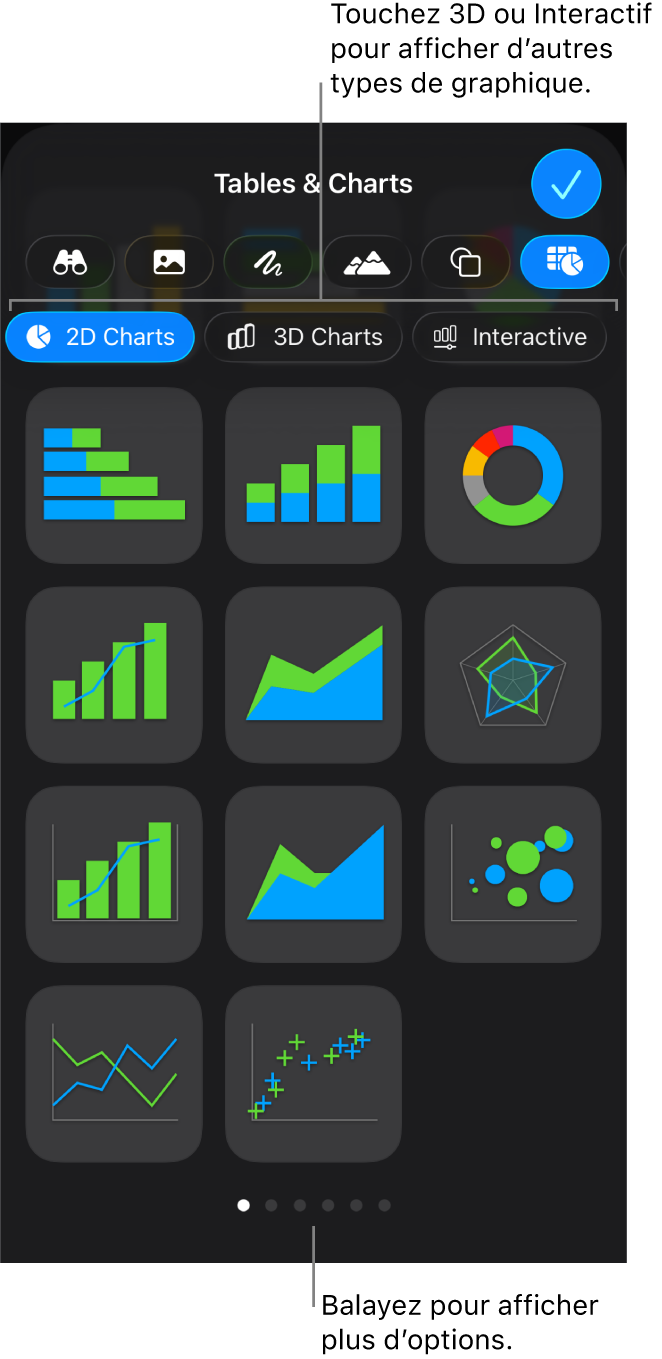Add the scatter chart with plus markers
The width and height of the screenshot is (662, 1359).
[x=314, y=1073]
